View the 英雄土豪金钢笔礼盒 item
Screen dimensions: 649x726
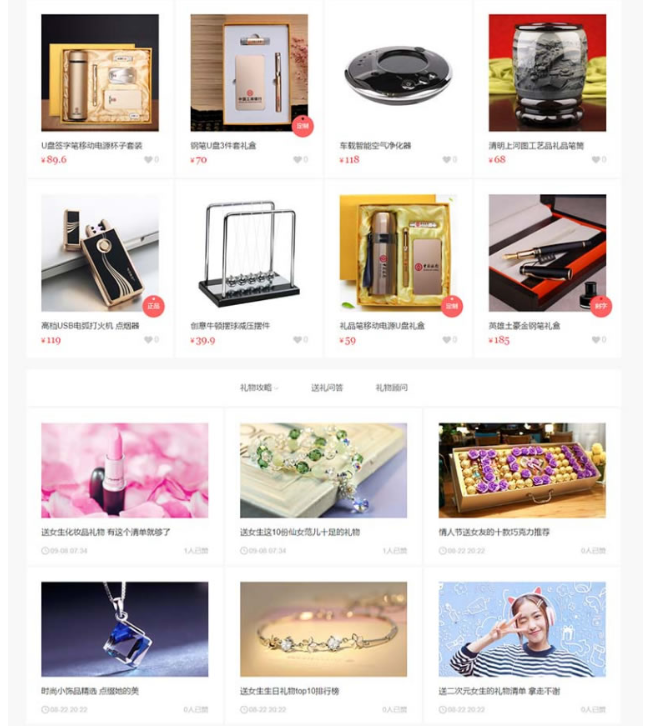(547, 253)
